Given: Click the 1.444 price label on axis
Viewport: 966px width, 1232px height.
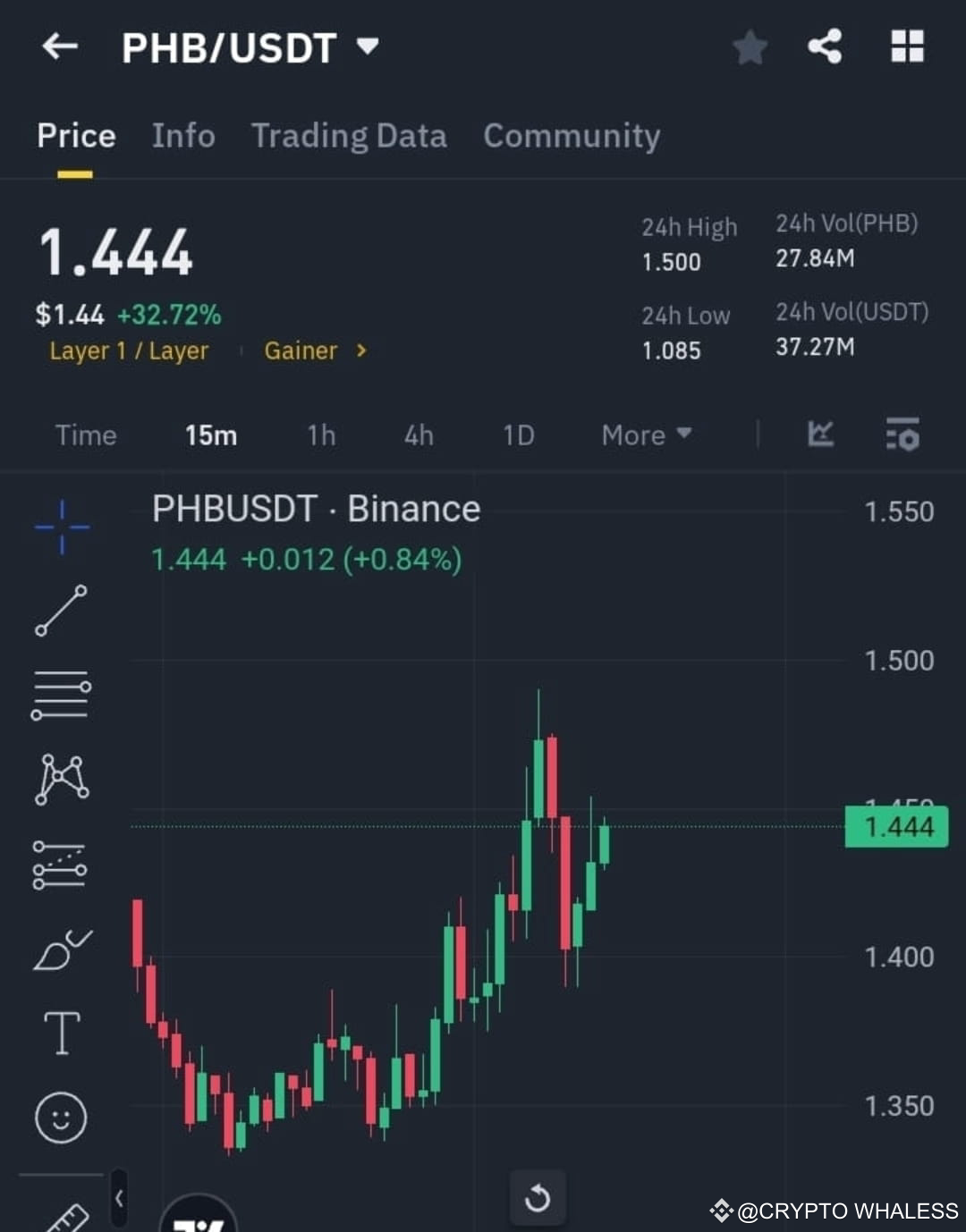Looking at the screenshot, I should coord(895,826).
